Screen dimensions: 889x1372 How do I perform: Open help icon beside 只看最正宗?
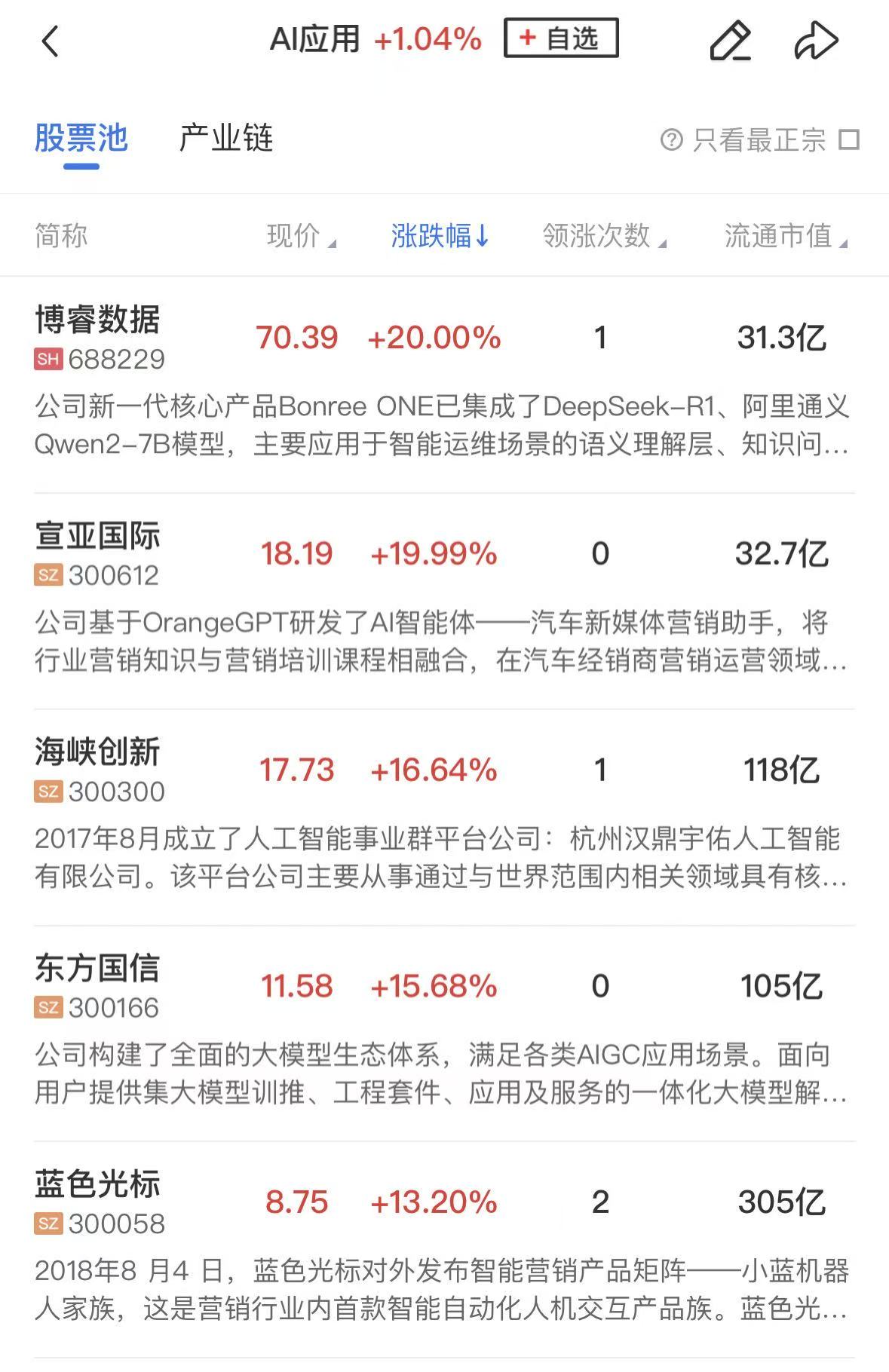[x=671, y=140]
